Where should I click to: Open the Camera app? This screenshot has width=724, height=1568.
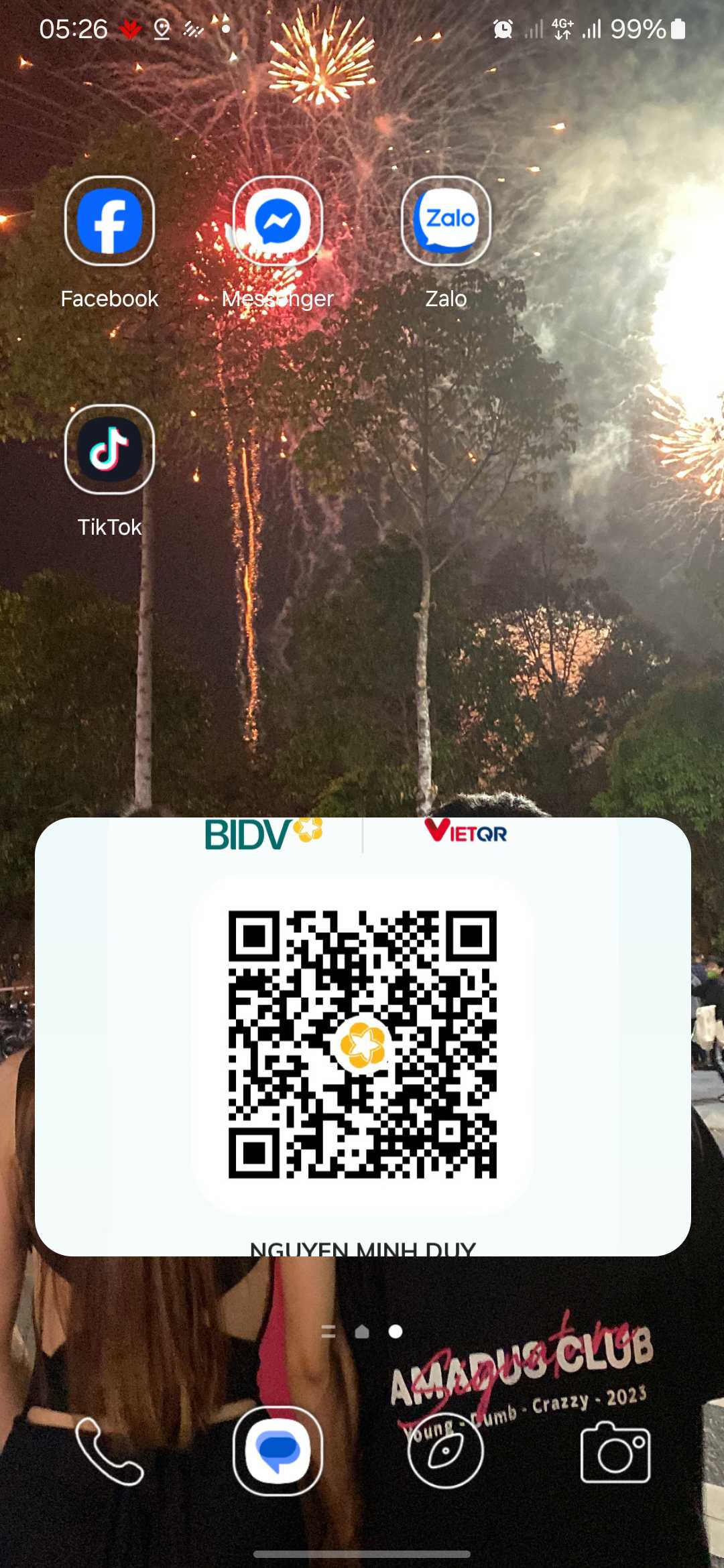point(615,1453)
